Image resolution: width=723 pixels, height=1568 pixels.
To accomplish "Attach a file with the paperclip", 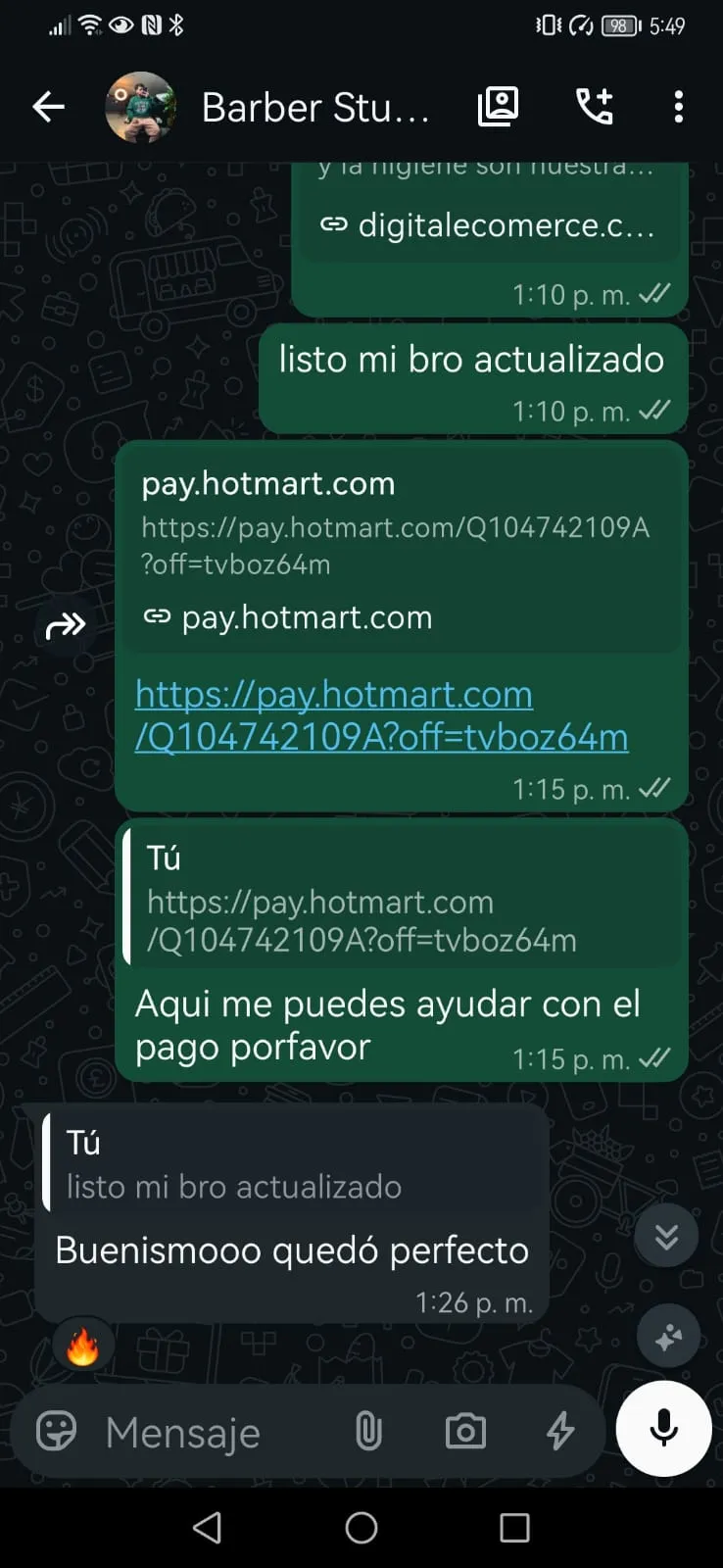I will tap(368, 1432).
